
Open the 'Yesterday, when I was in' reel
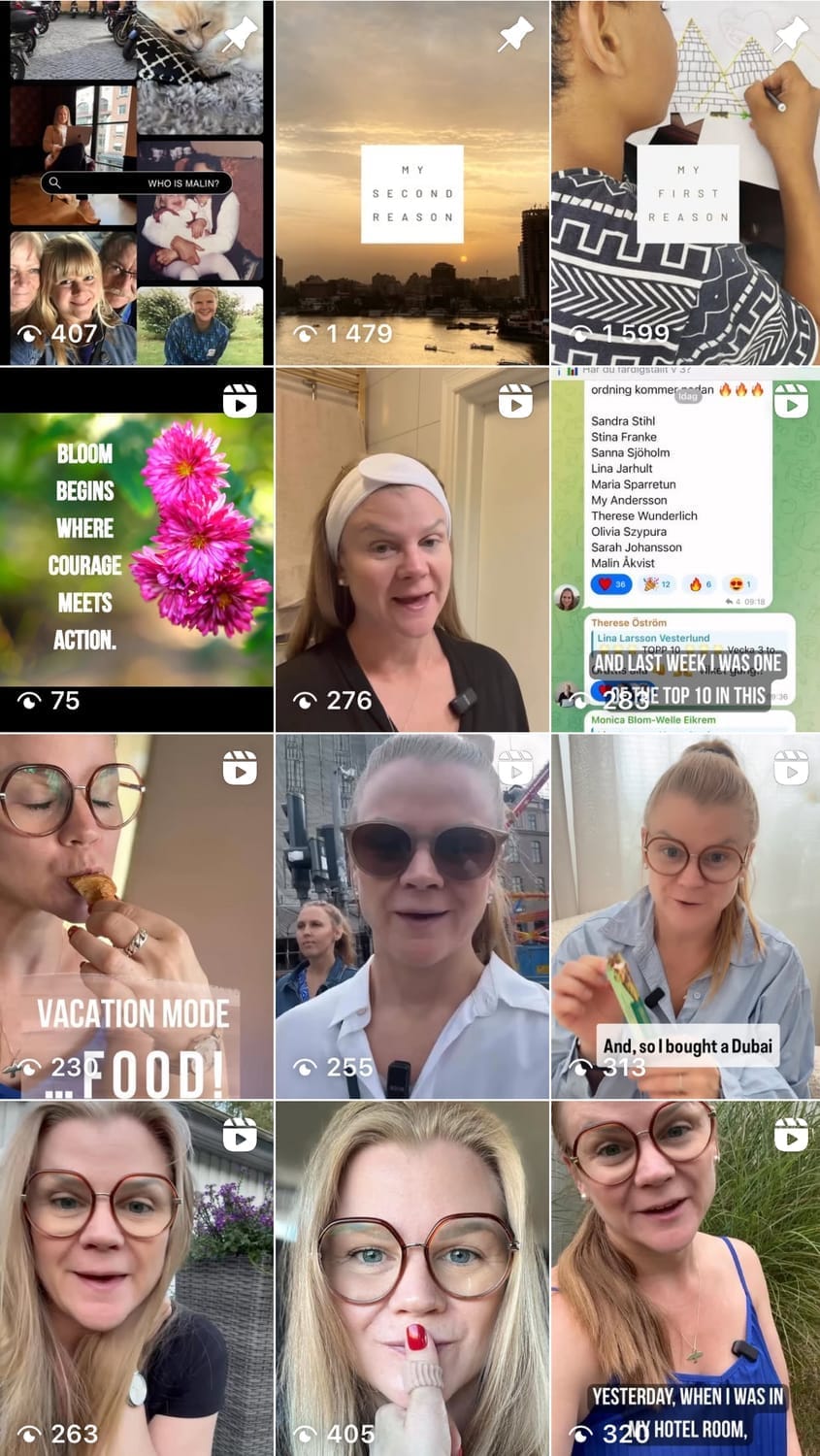click(x=685, y=1279)
